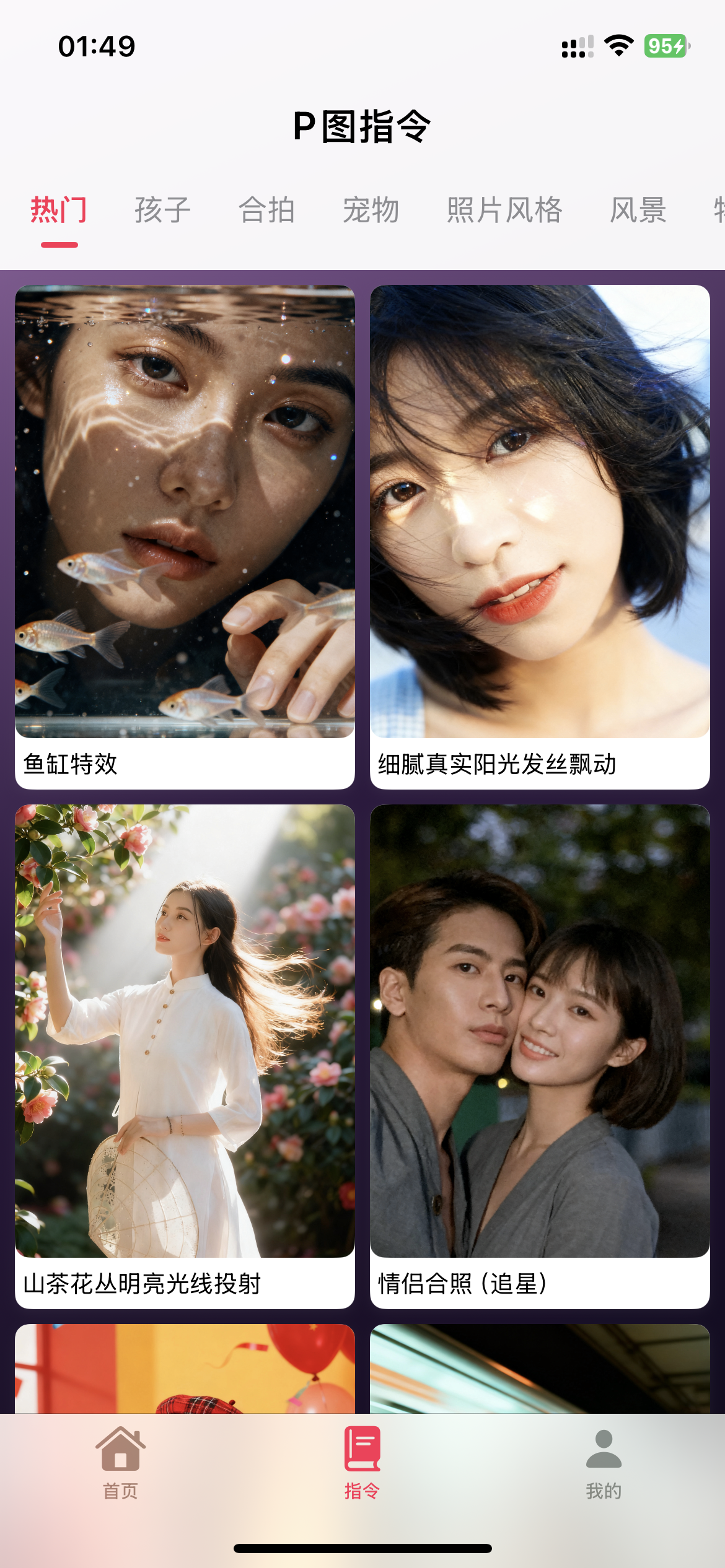Switch to the 风景 tab
Viewport: 725px width, 1568px height.
[638, 210]
